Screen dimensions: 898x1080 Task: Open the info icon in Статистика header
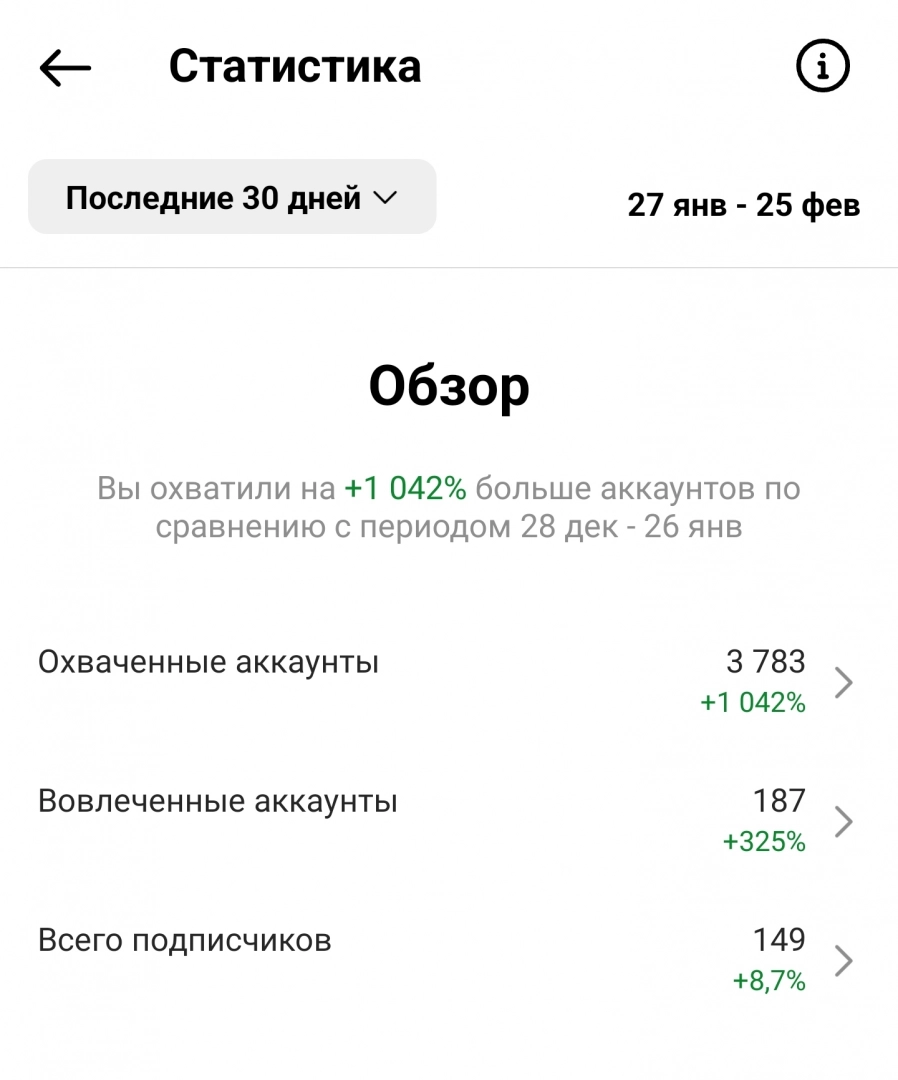(x=823, y=66)
